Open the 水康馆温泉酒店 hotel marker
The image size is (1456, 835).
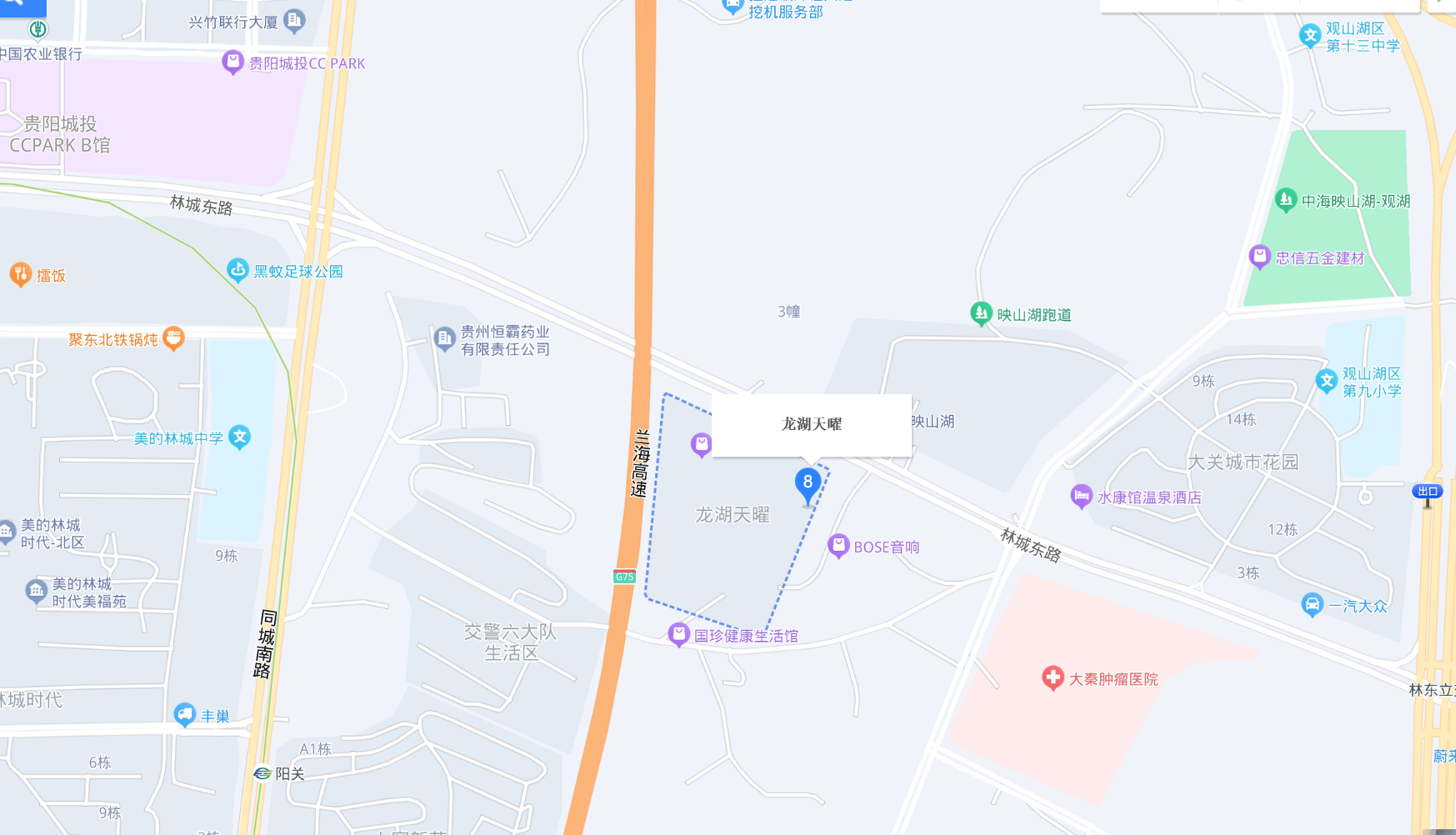coord(1081,497)
